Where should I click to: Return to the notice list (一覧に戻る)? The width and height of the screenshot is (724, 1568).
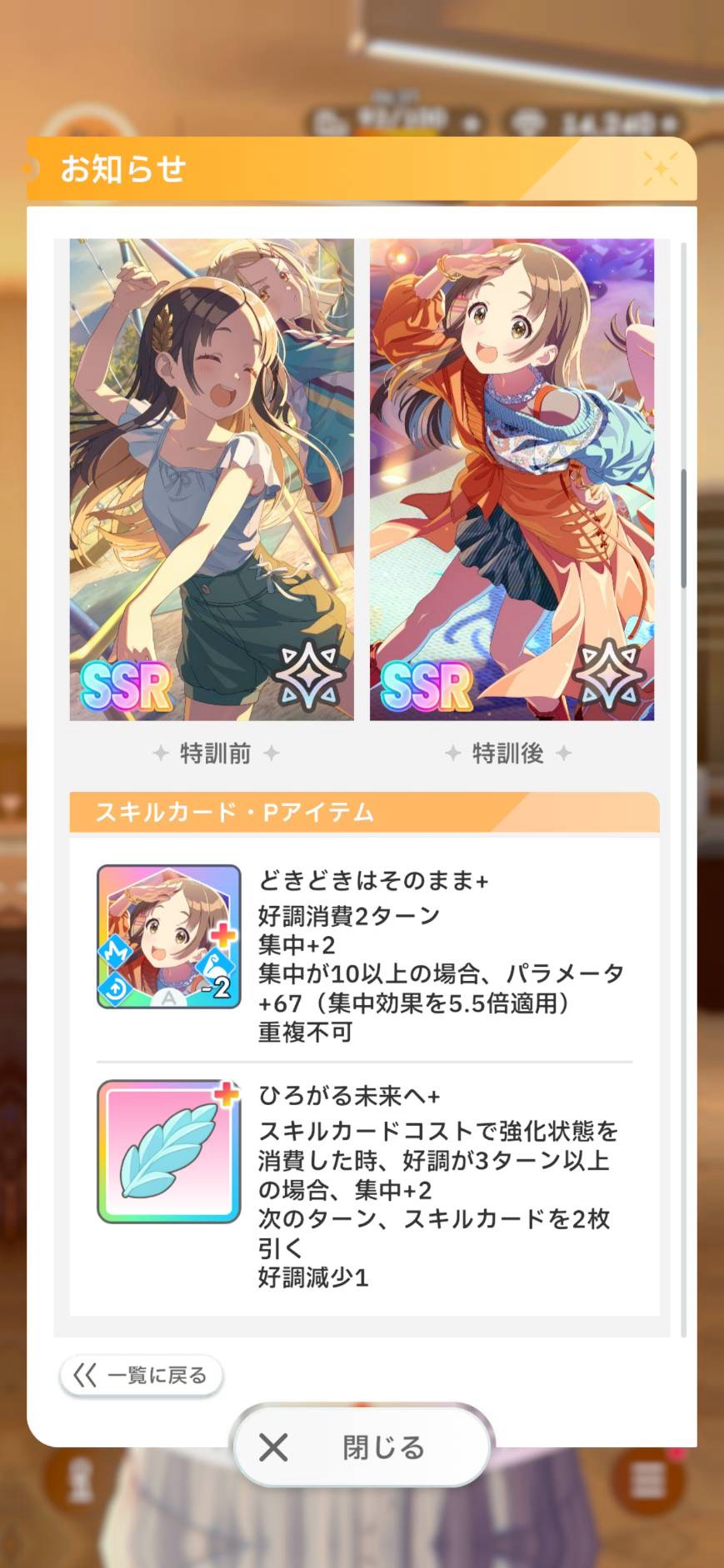(x=141, y=1375)
